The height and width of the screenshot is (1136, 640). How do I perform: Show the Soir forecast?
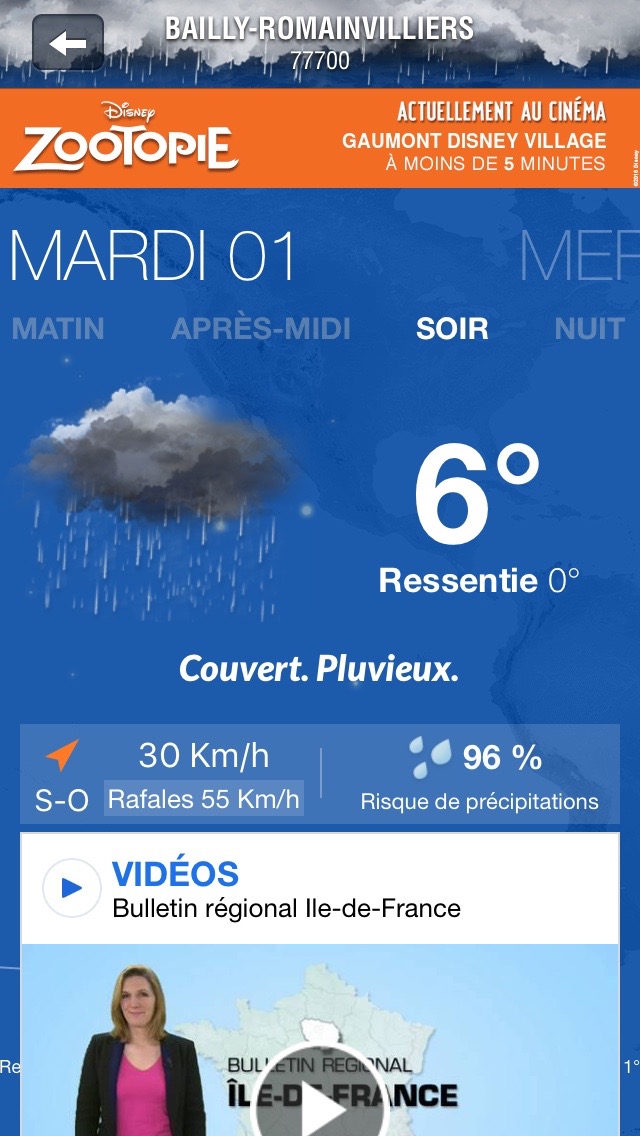pos(452,328)
